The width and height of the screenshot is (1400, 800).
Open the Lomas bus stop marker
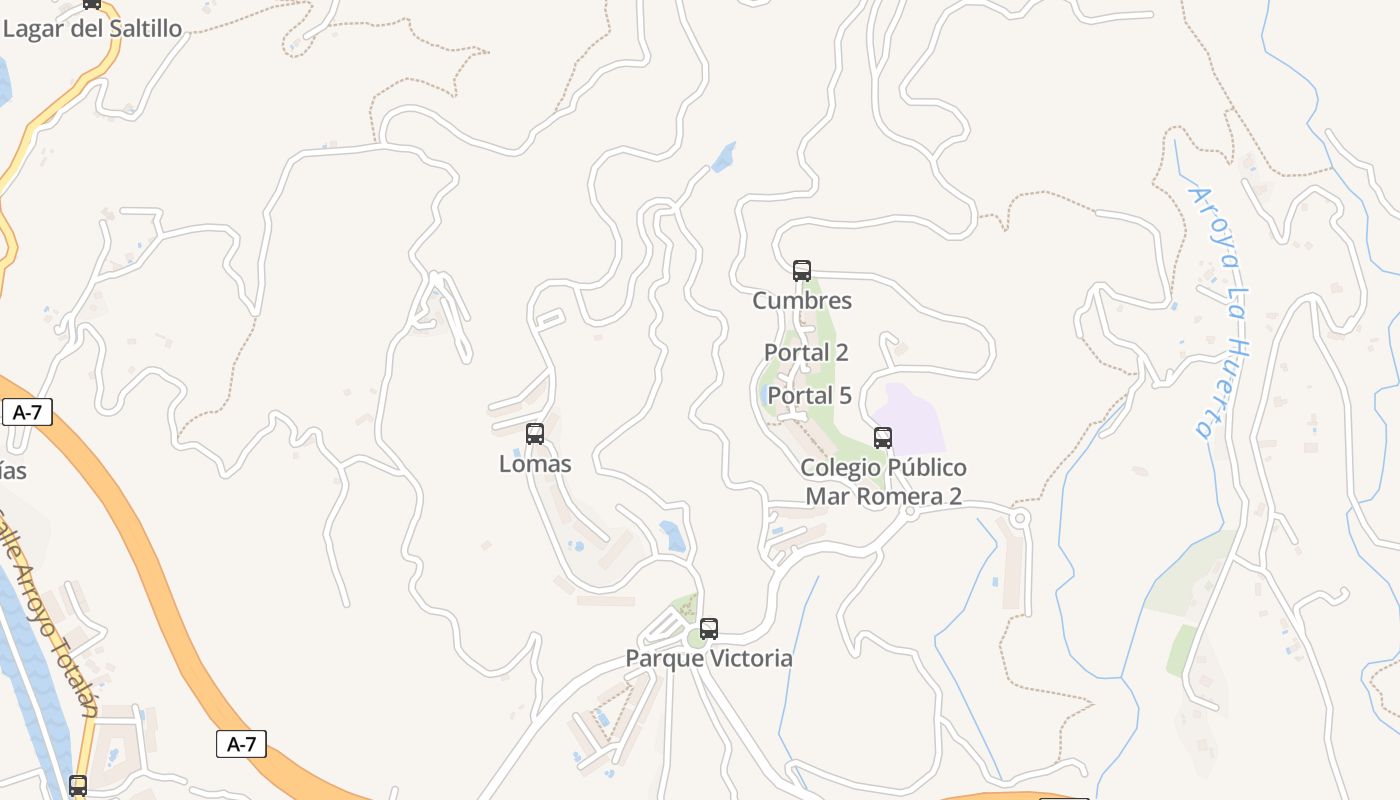(x=535, y=434)
